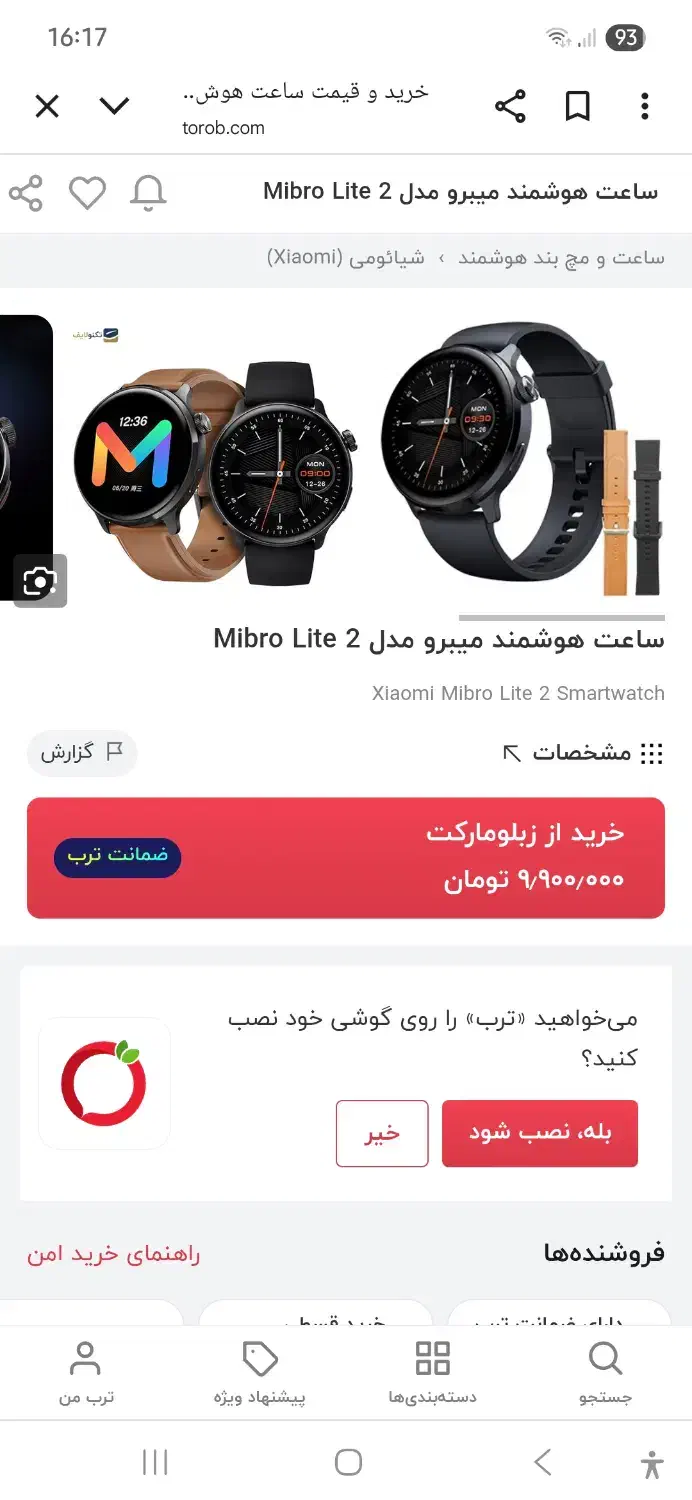Screen dimensions: 692x1500
Task: Open the شیائومی (Xiaomi) breadcrumb
Action: coord(346,258)
